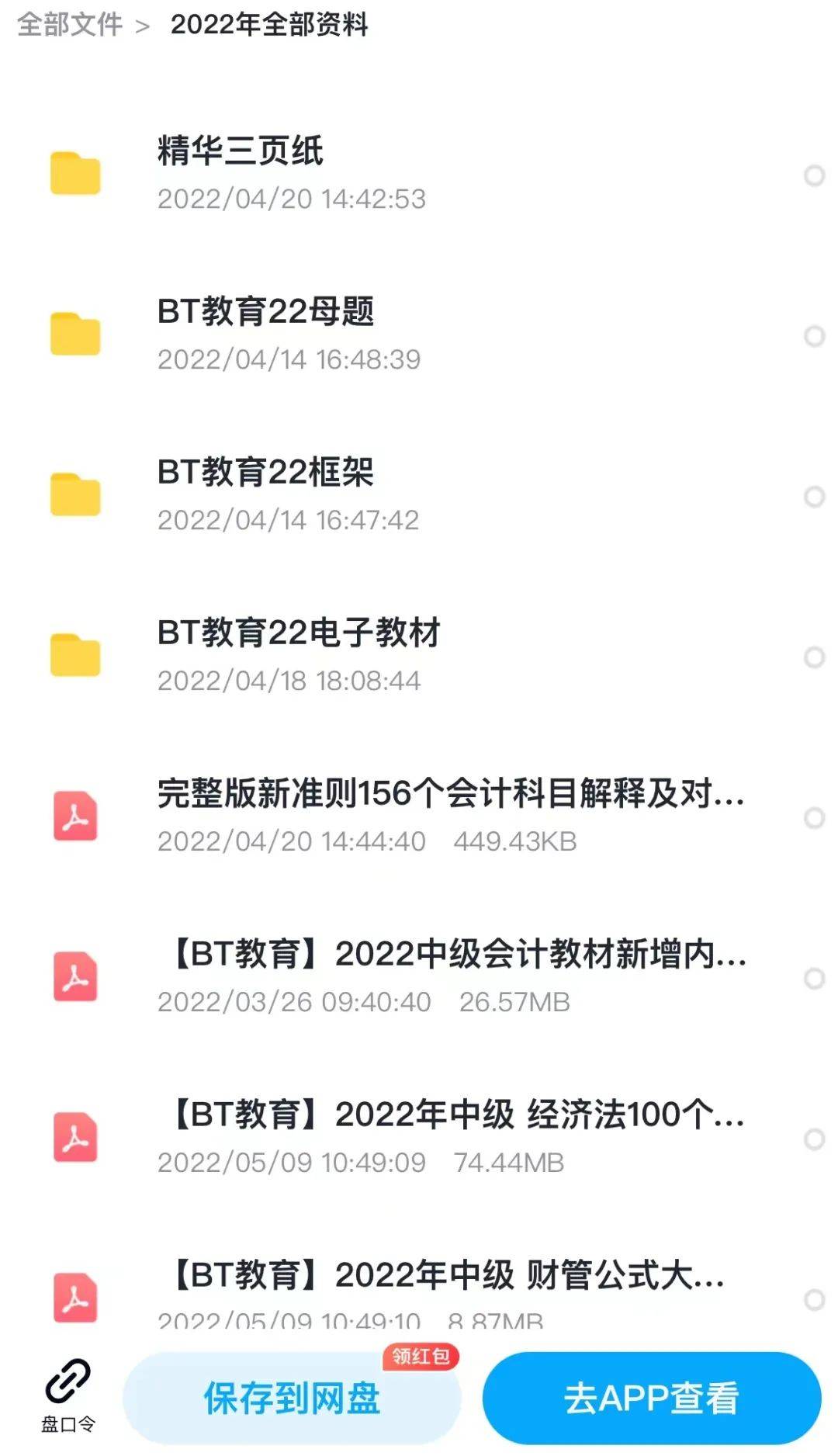Select the 经济法100个 PDF checkbox

[x=814, y=1139]
